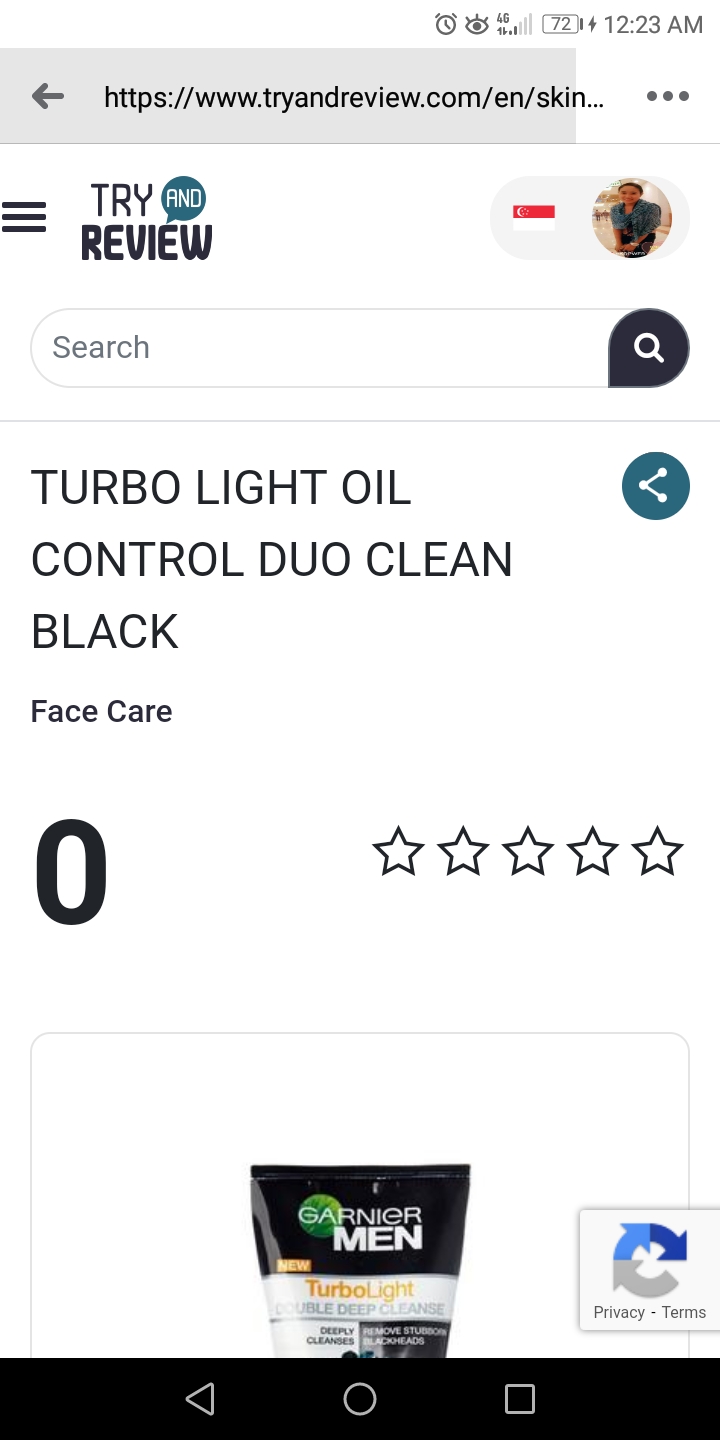
Task: Open the three-dot overflow menu
Action: point(667,96)
